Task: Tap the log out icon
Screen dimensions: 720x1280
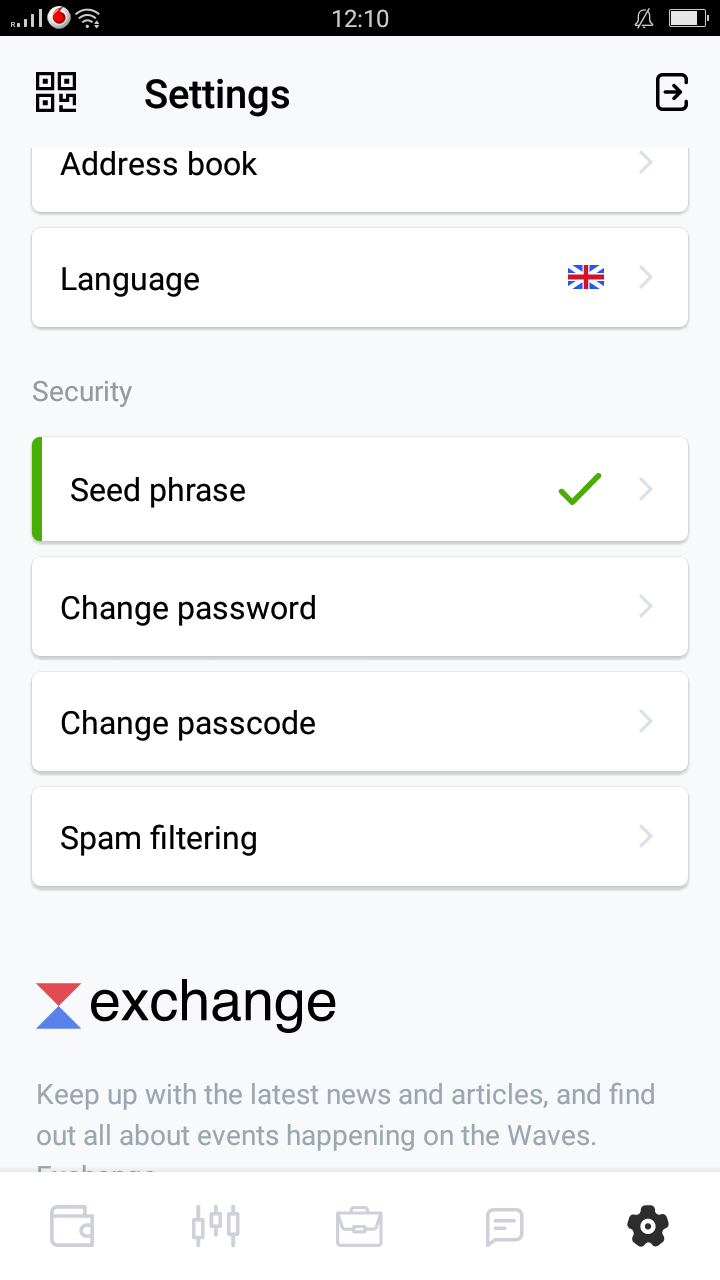Action: click(671, 92)
